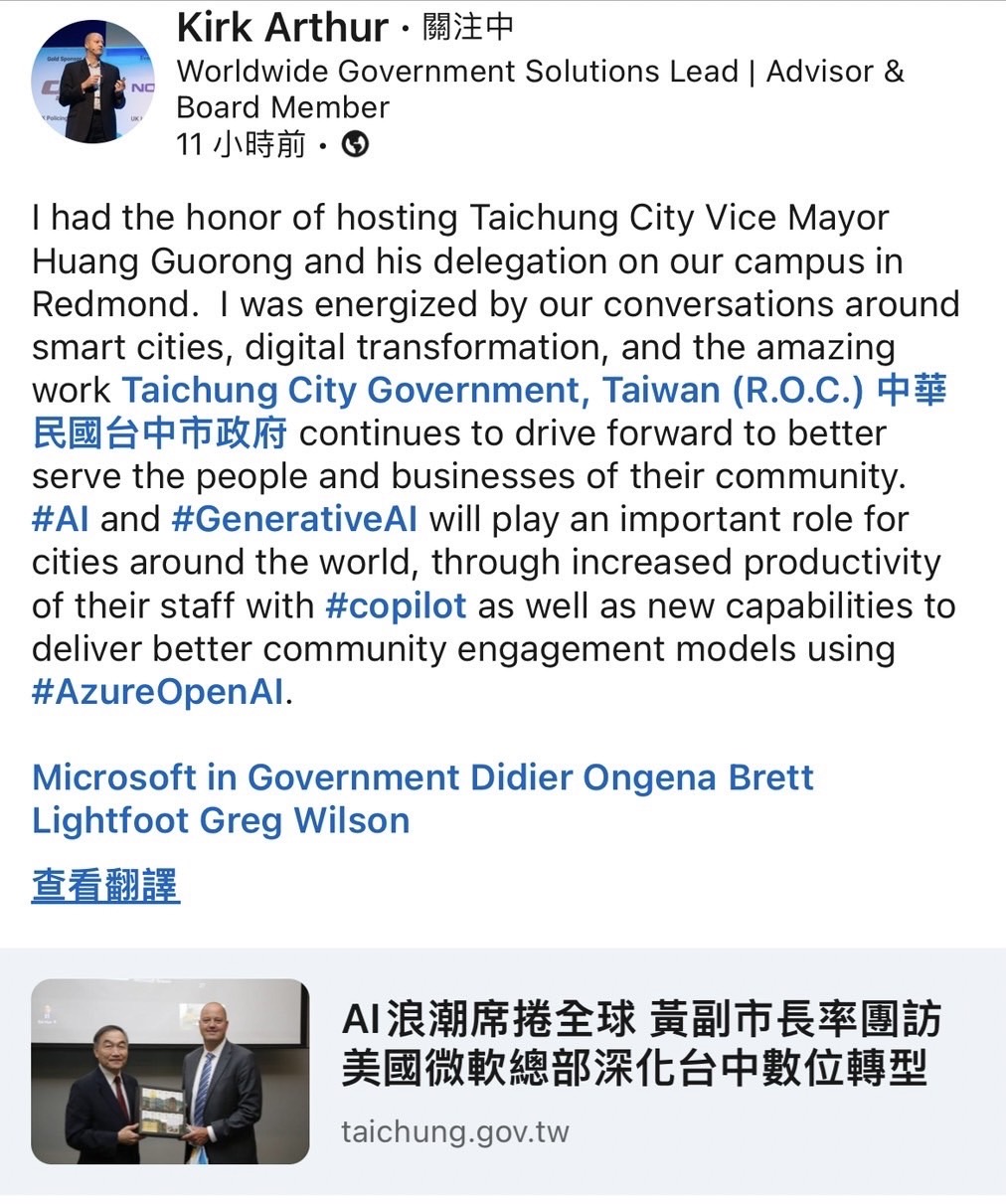Open the #AI hashtag
This screenshot has width=1006, height=1204.
(x=60, y=518)
